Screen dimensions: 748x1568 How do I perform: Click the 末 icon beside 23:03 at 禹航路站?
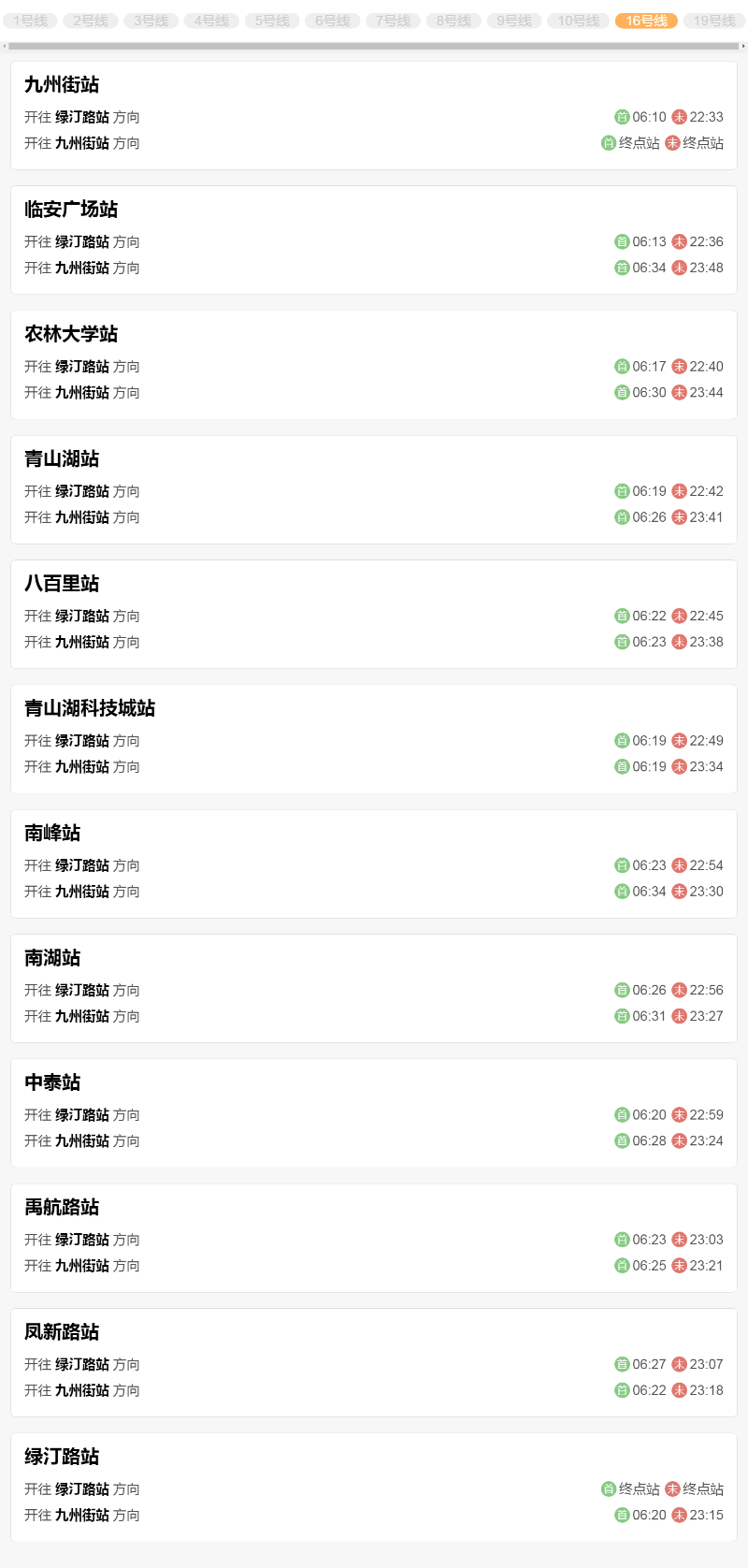pyautogui.click(x=680, y=1240)
